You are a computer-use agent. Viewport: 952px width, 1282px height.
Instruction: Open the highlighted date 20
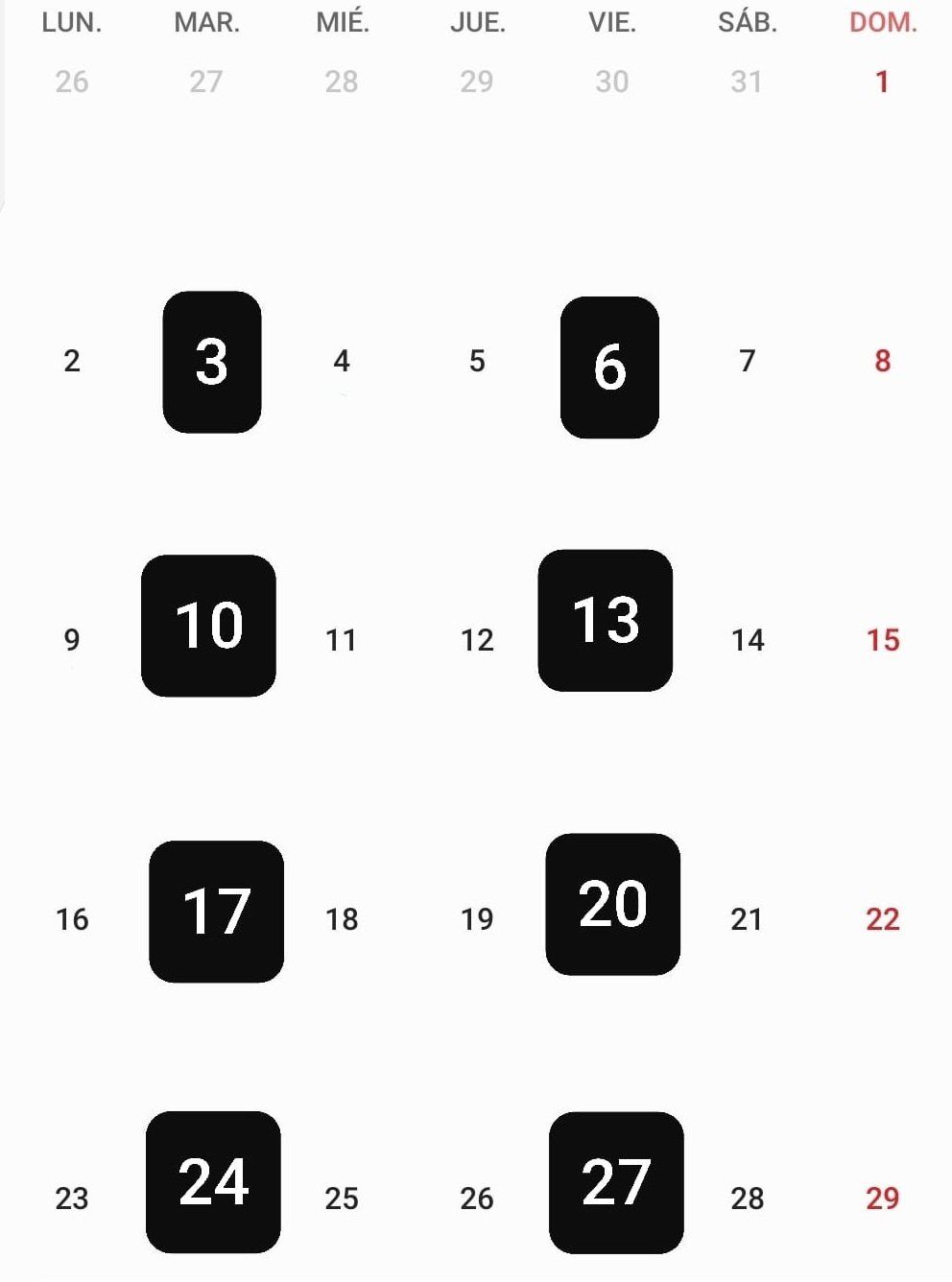coord(612,904)
